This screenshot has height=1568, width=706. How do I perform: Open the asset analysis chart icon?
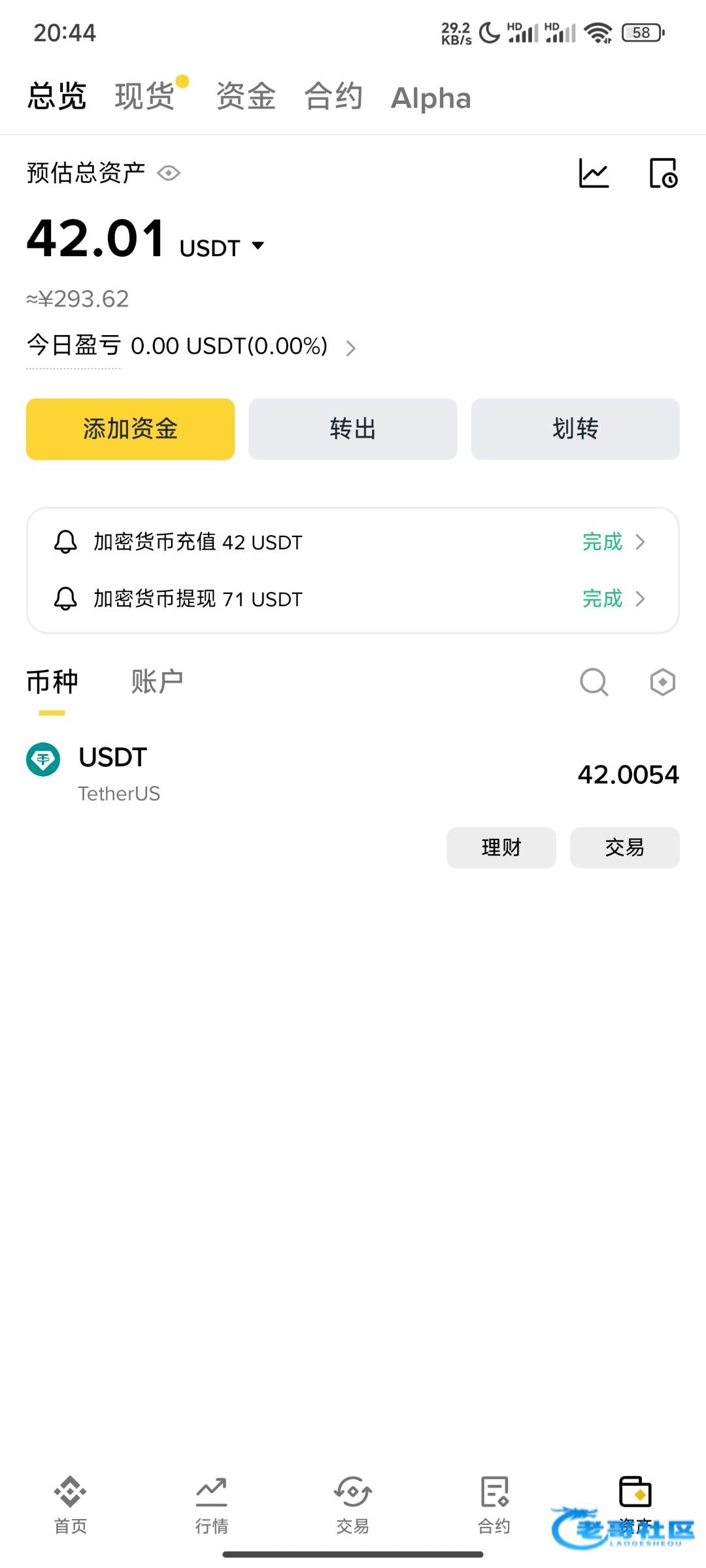coord(594,173)
